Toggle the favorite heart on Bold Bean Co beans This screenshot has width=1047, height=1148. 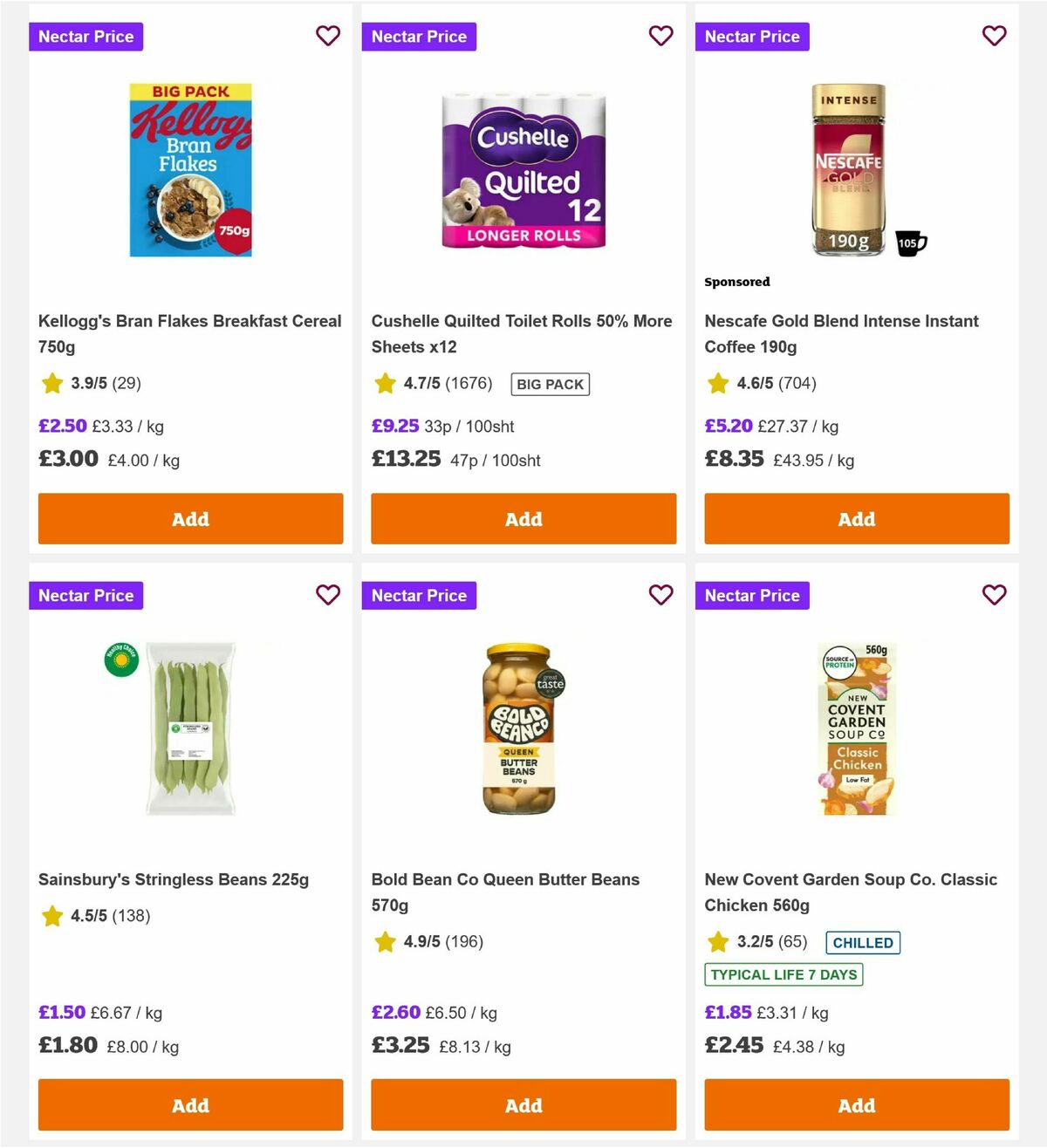tap(661, 595)
